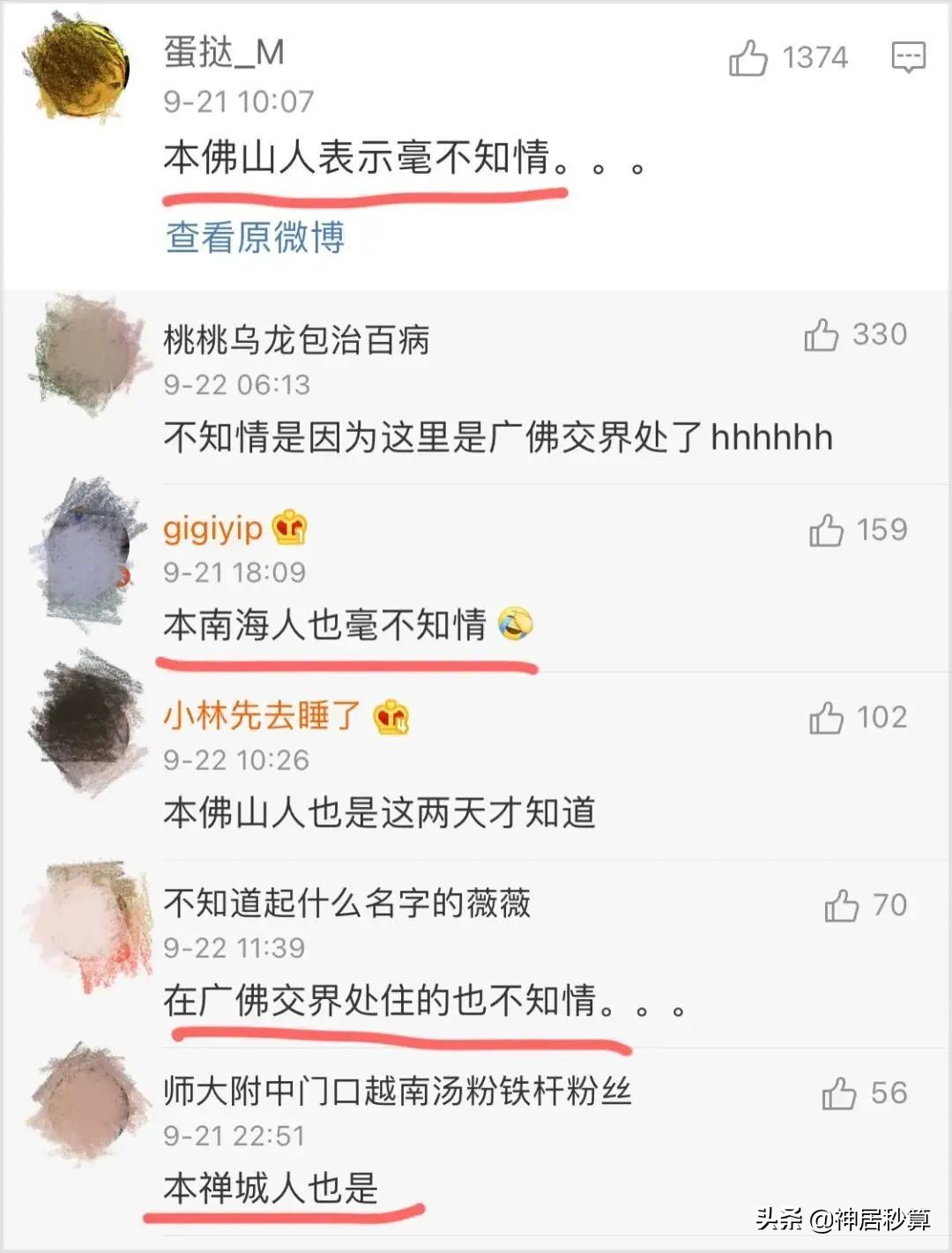Visit 桃桃乌龙包治百病's profile
Viewport: 952px width, 1253px height.
click(x=296, y=339)
